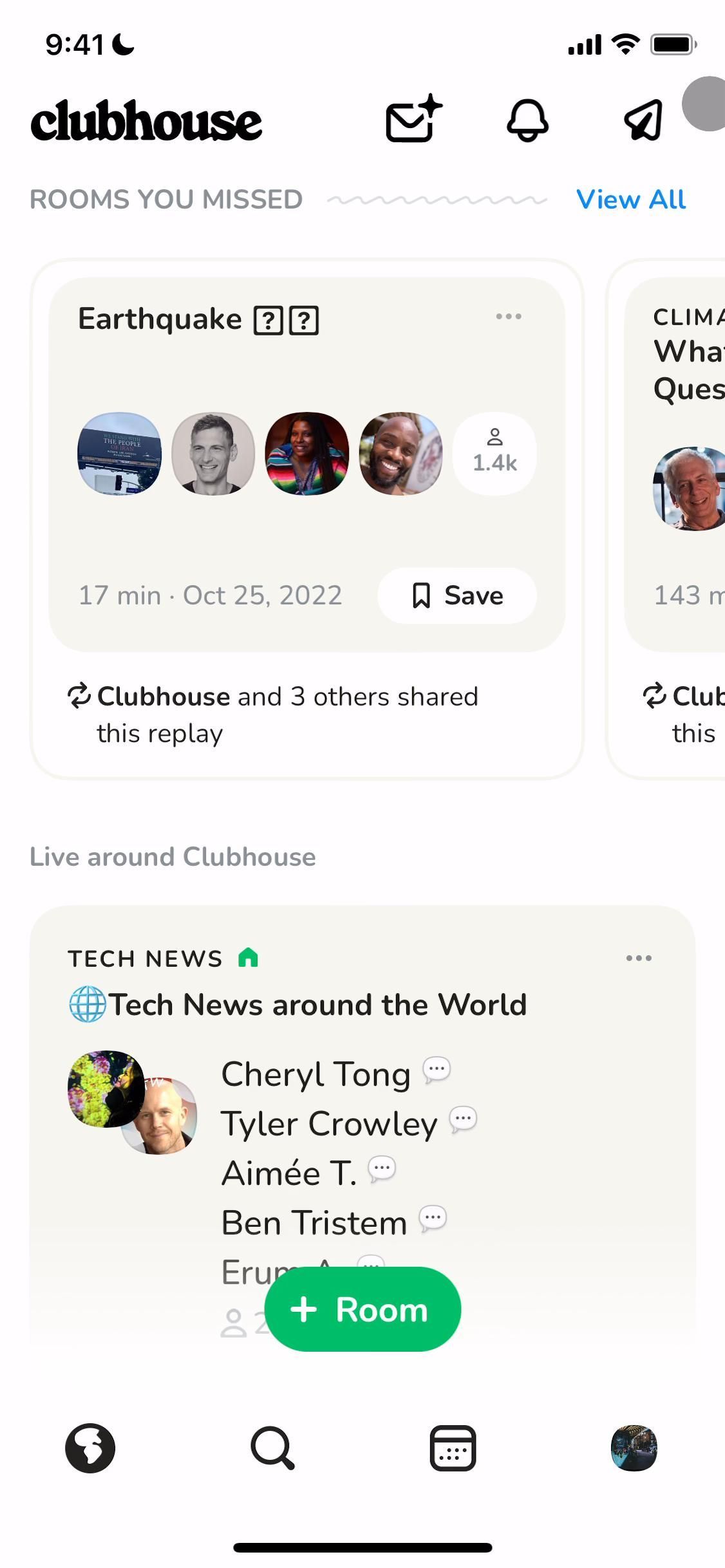
Task: Switch to the calendar events tab
Action: pos(453,1448)
